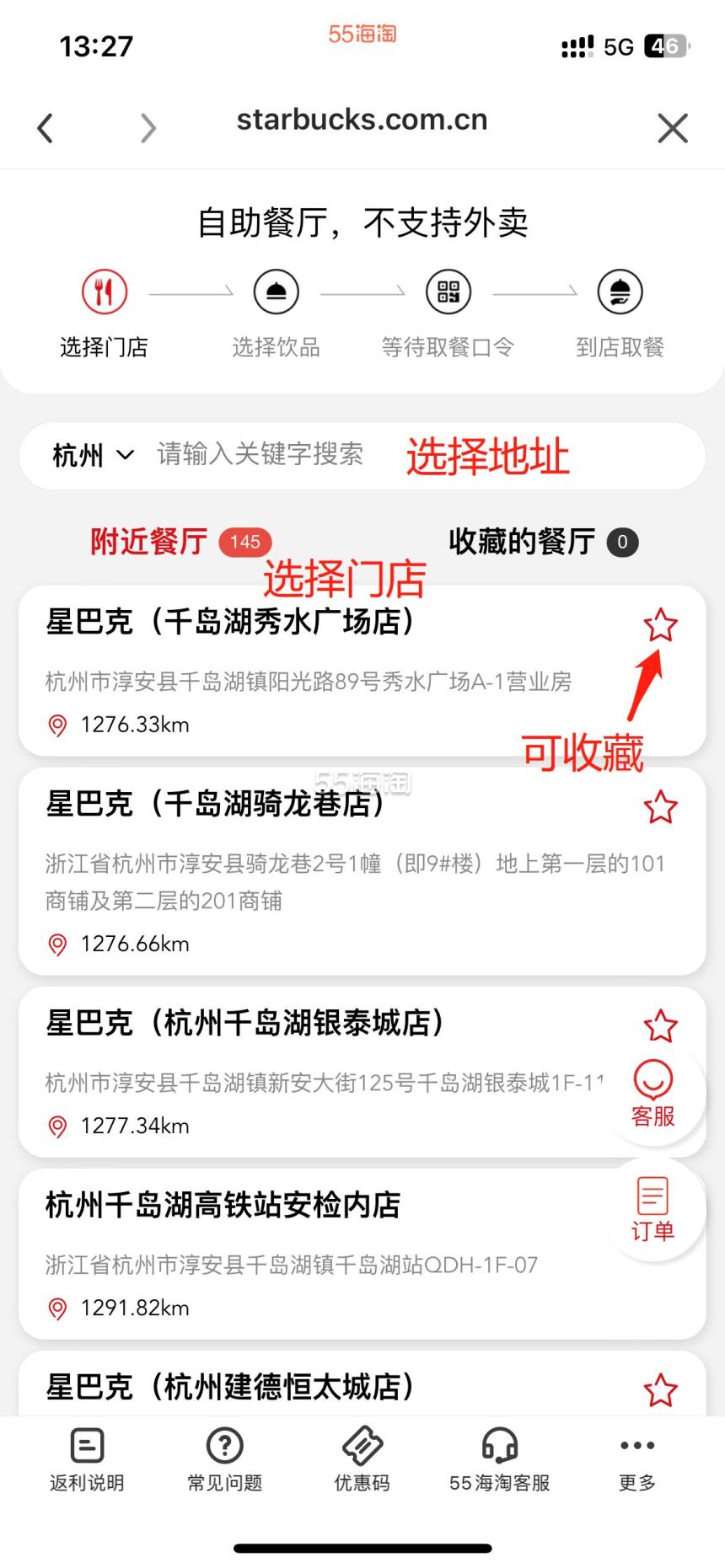The image size is (725, 1568).
Task: Go forward in browser history
Action: click(148, 128)
